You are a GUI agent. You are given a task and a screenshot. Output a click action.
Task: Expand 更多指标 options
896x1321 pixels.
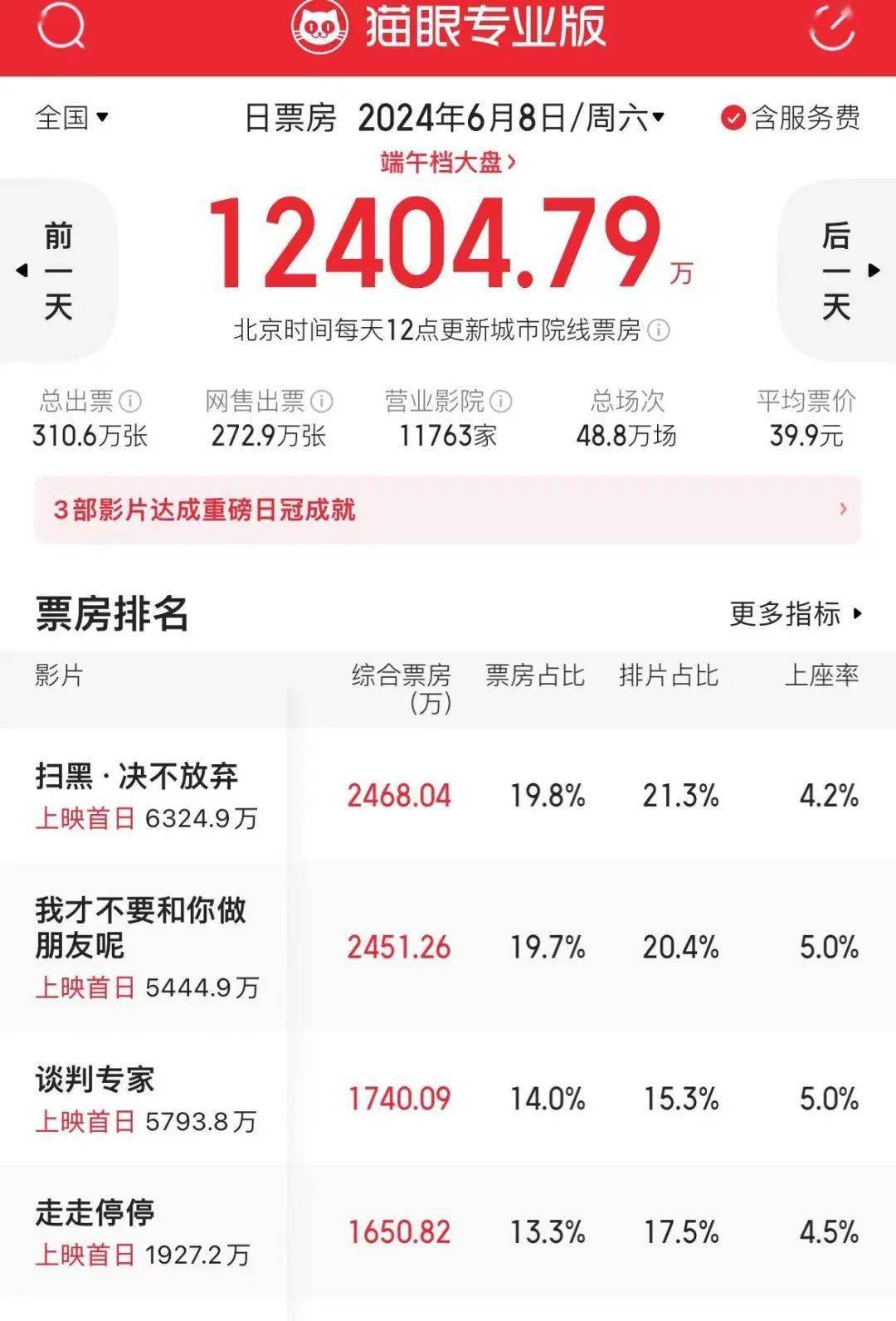[796, 614]
